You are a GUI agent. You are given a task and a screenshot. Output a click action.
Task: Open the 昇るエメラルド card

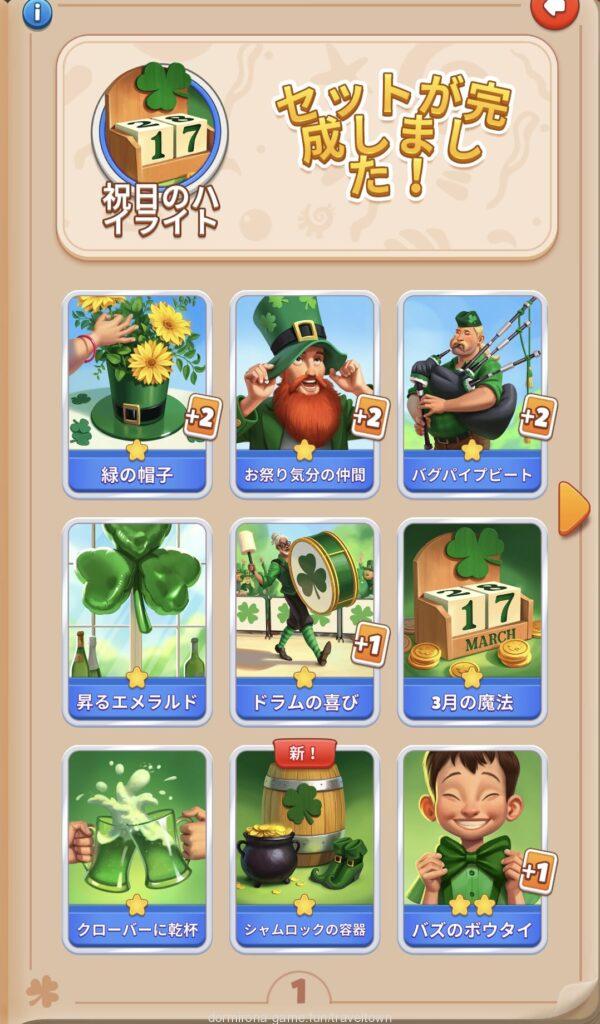[x=138, y=620]
